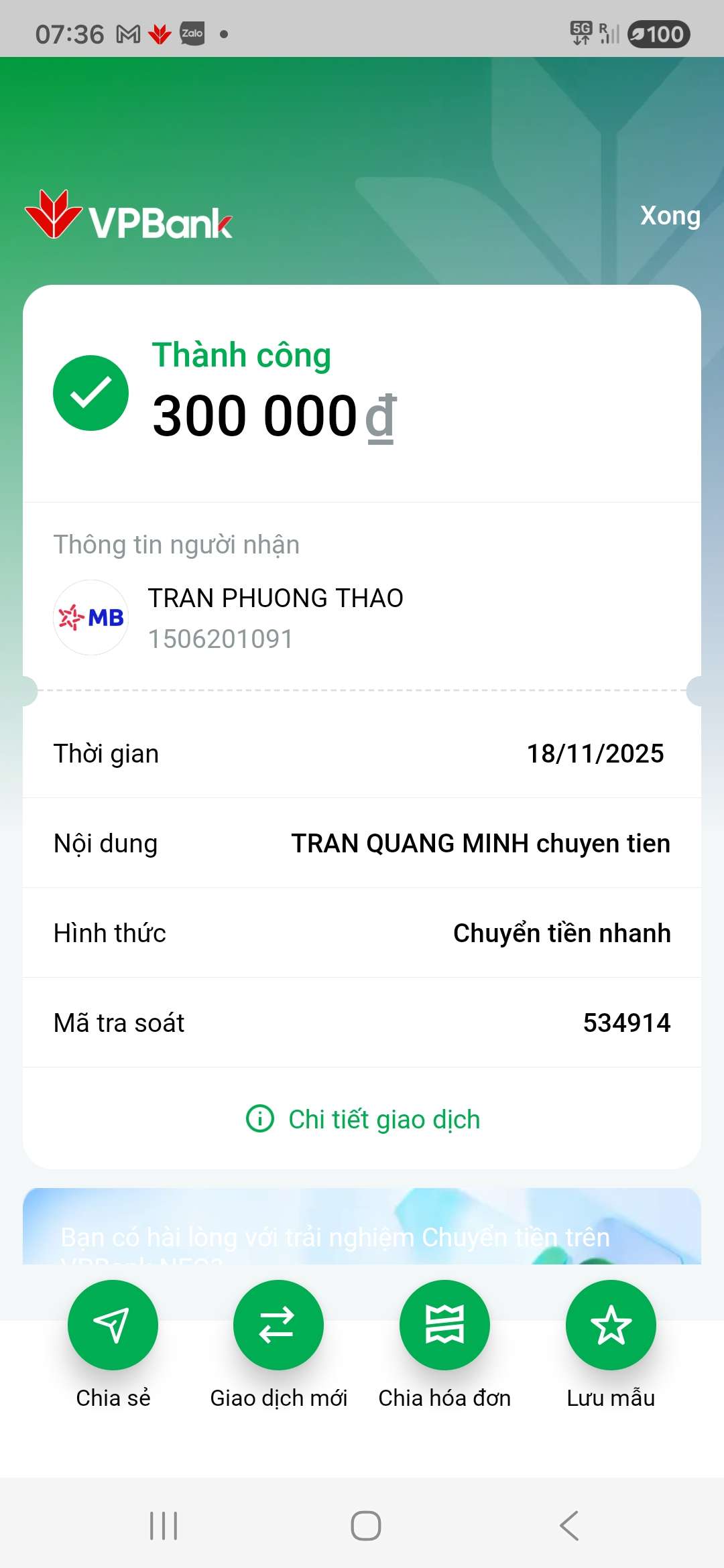Open recent apps from navigation bar
The image size is (724, 1568).
tap(164, 1526)
